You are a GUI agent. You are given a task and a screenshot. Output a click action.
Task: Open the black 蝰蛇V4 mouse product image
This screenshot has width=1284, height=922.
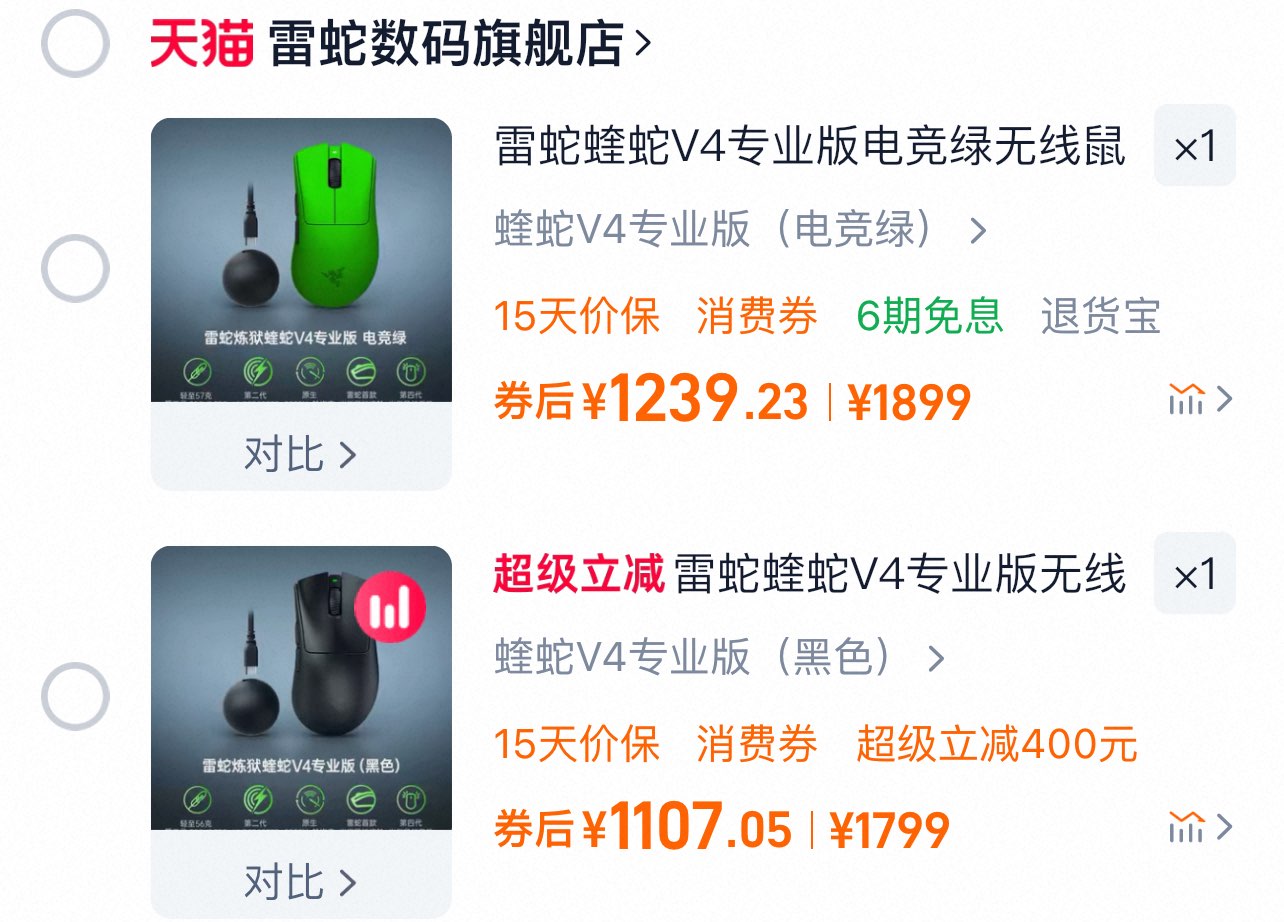point(301,688)
